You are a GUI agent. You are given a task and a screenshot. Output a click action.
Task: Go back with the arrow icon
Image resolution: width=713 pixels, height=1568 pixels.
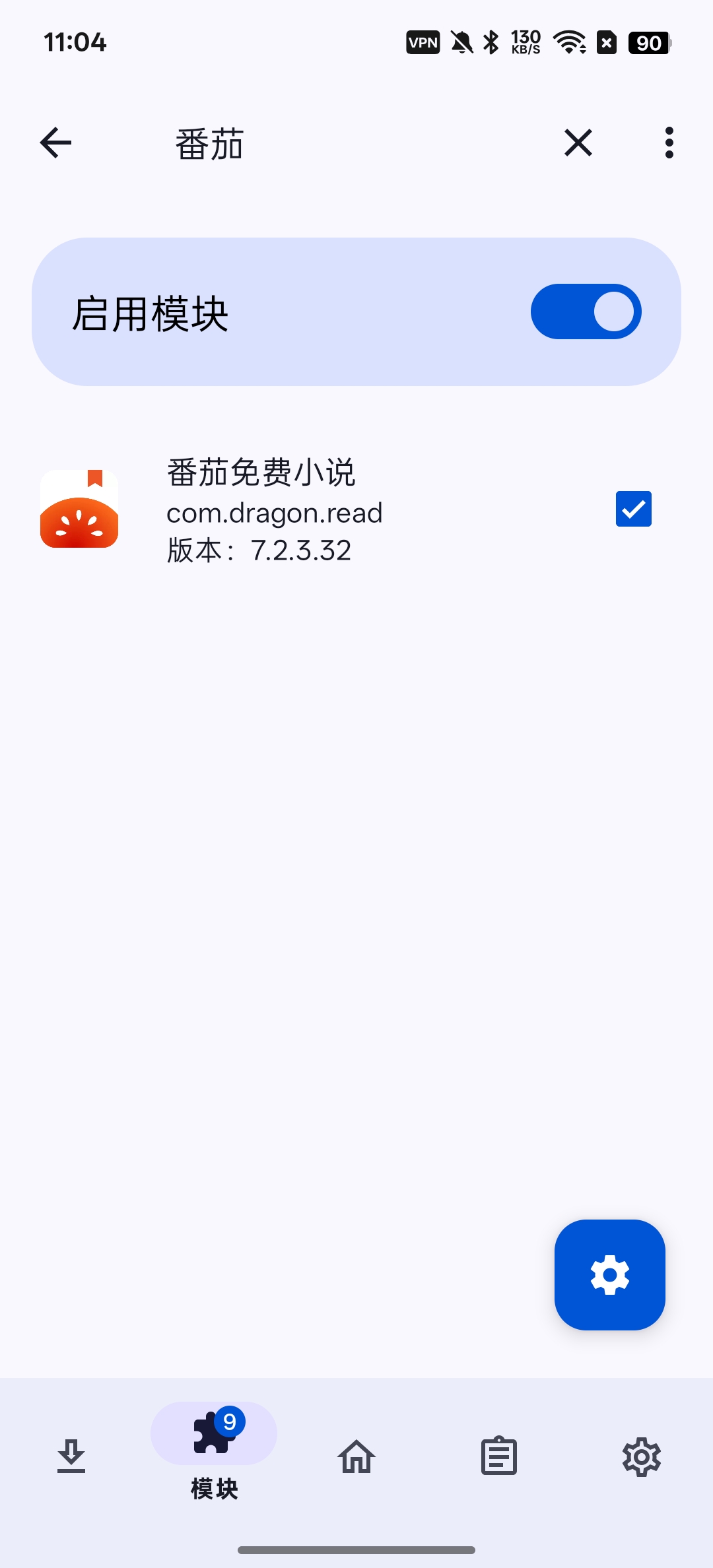[x=55, y=143]
